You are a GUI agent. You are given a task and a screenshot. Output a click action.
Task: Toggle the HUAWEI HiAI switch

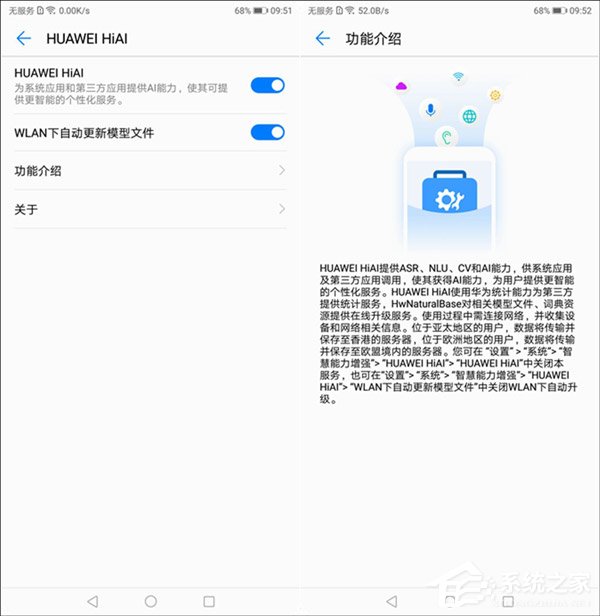(267, 86)
